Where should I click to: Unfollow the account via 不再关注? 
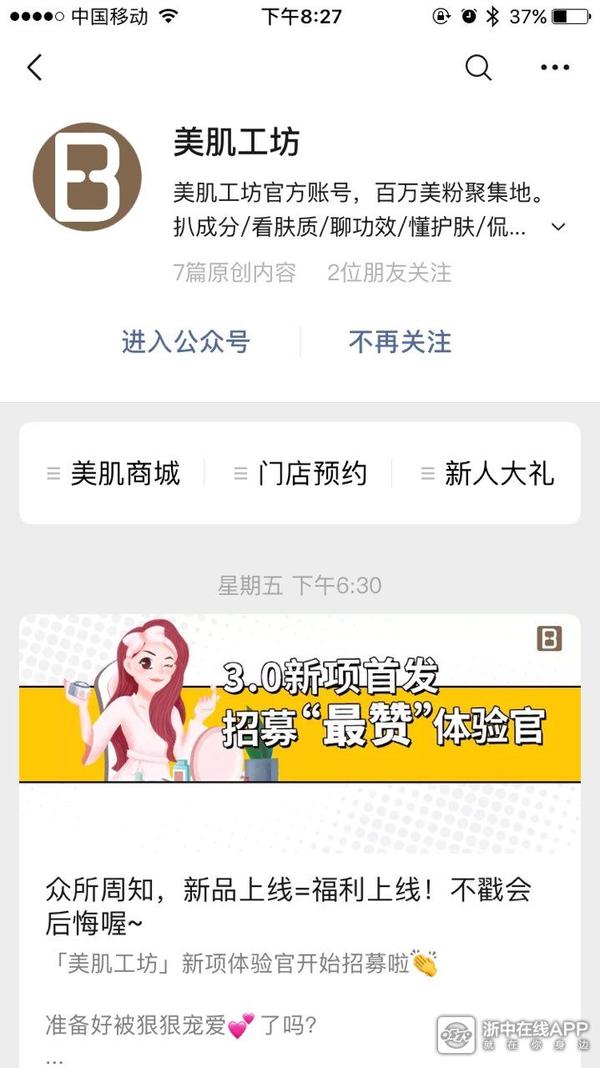coord(400,342)
